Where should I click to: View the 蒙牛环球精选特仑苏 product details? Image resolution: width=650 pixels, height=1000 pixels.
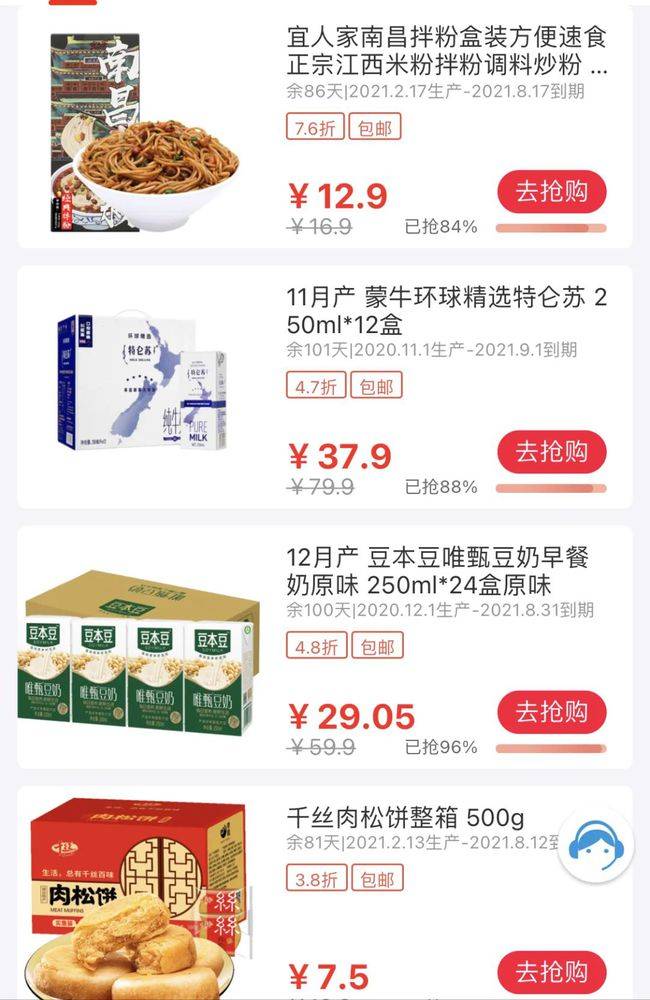[x=446, y=312]
